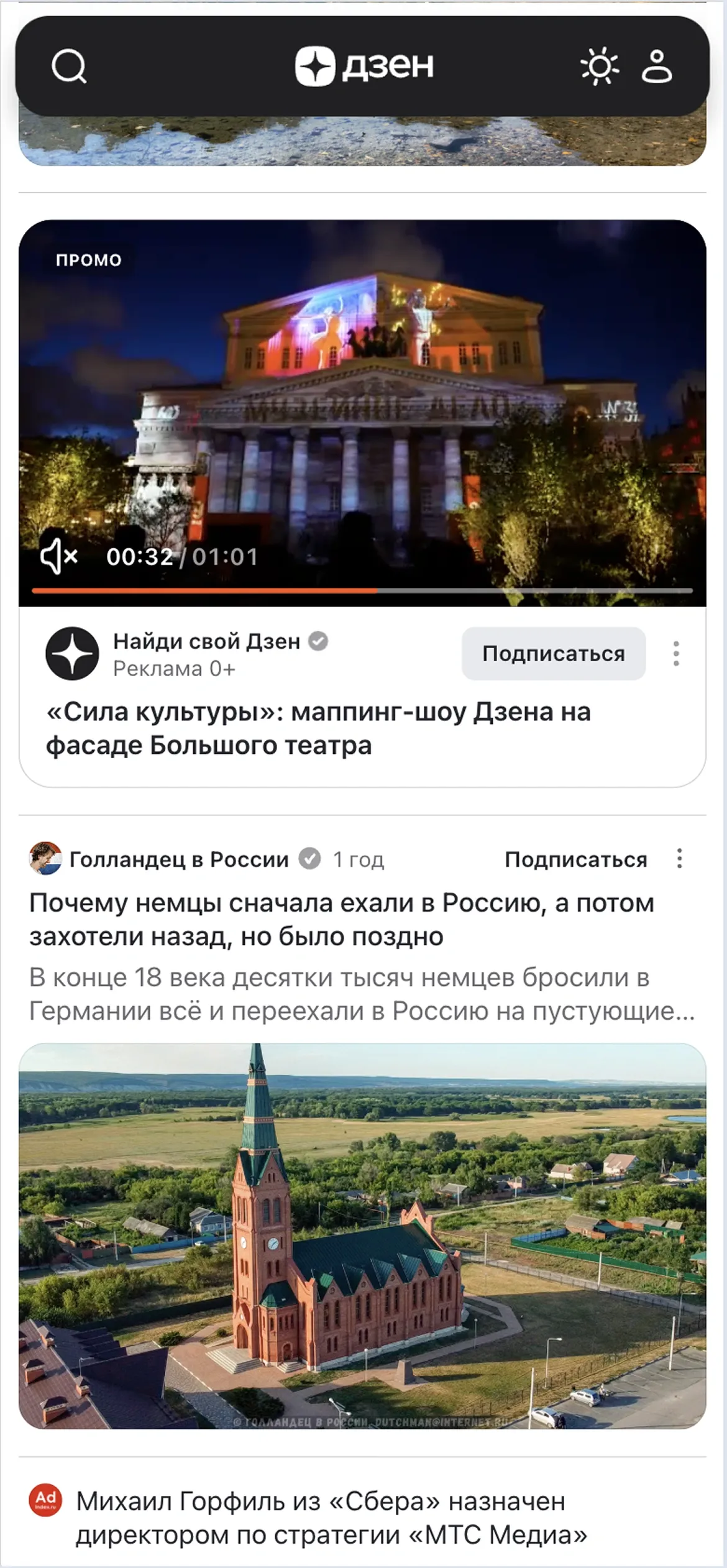Open the user profile icon
Viewport: 727px width, 1568px height.
click(x=657, y=66)
